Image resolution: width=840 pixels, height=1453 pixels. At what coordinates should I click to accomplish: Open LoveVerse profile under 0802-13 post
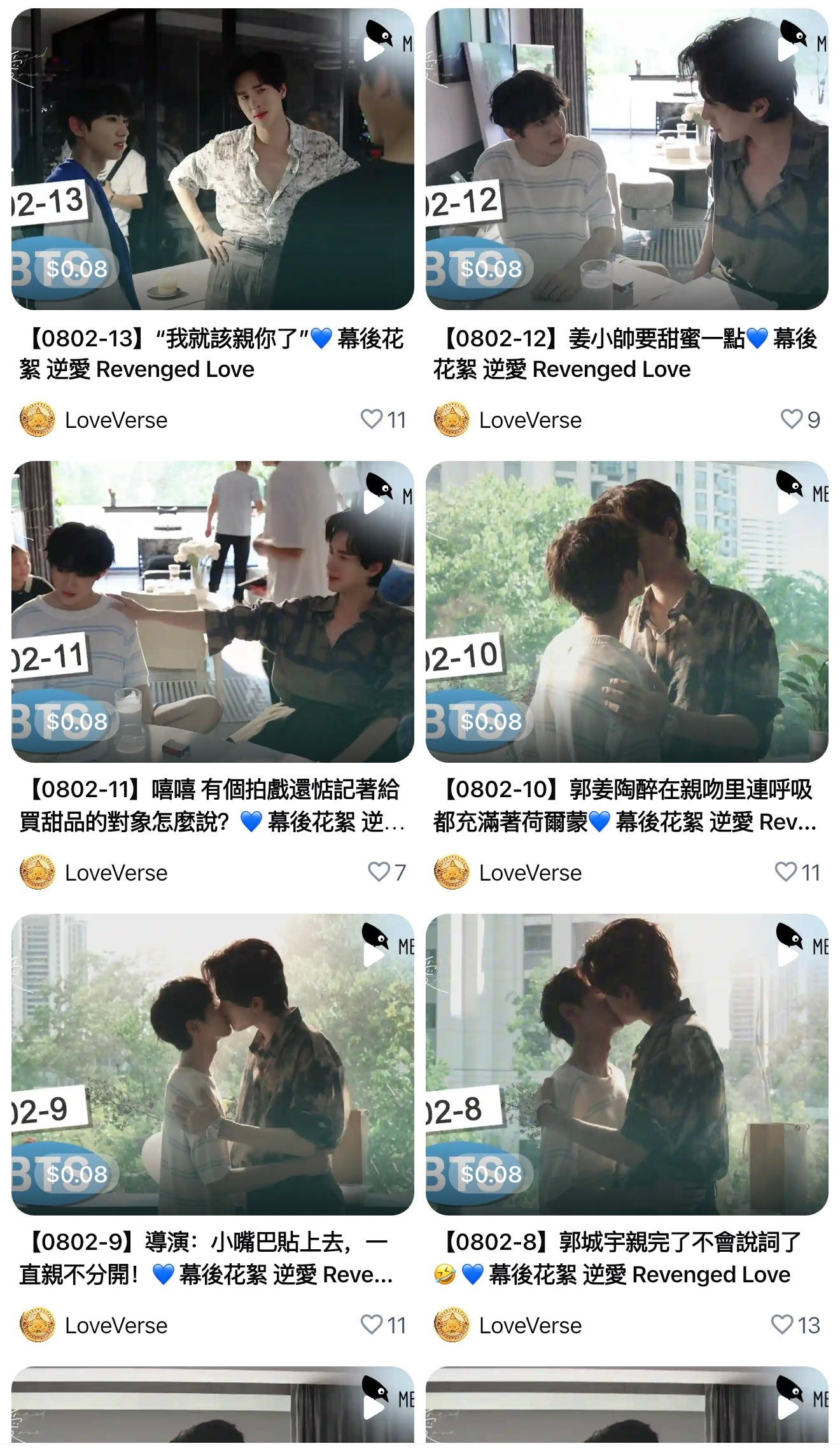click(116, 420)
